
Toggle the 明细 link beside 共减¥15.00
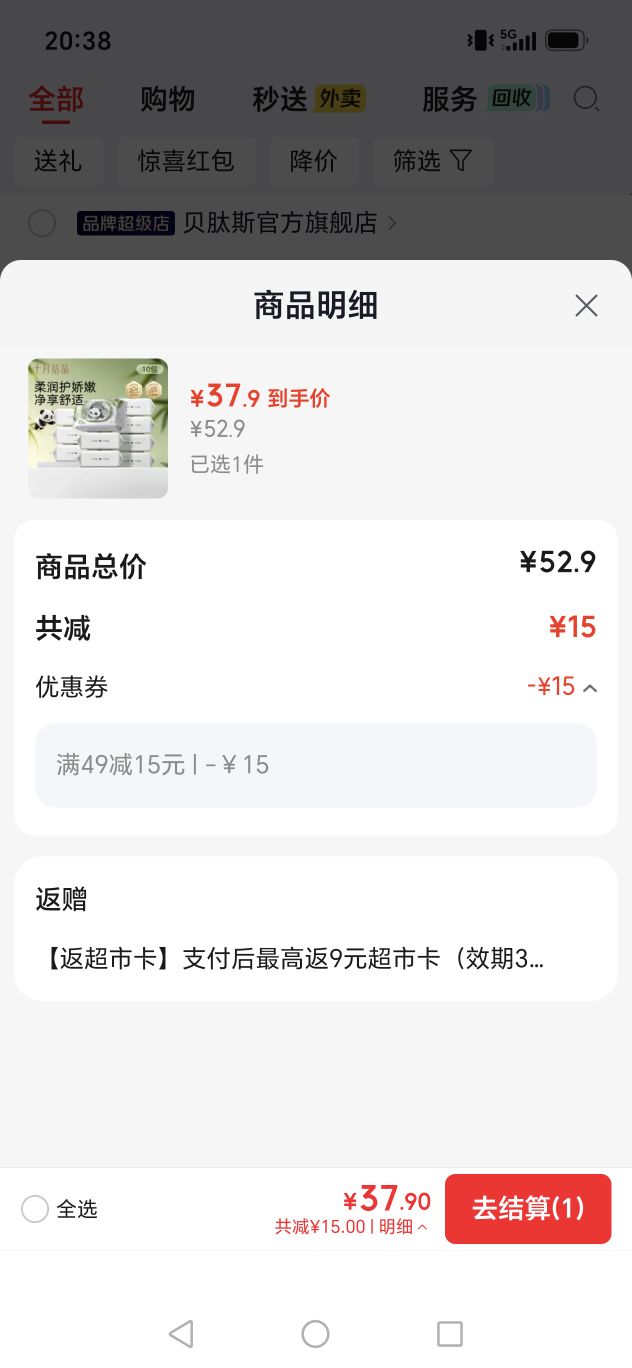click(x=403, y=1227)
